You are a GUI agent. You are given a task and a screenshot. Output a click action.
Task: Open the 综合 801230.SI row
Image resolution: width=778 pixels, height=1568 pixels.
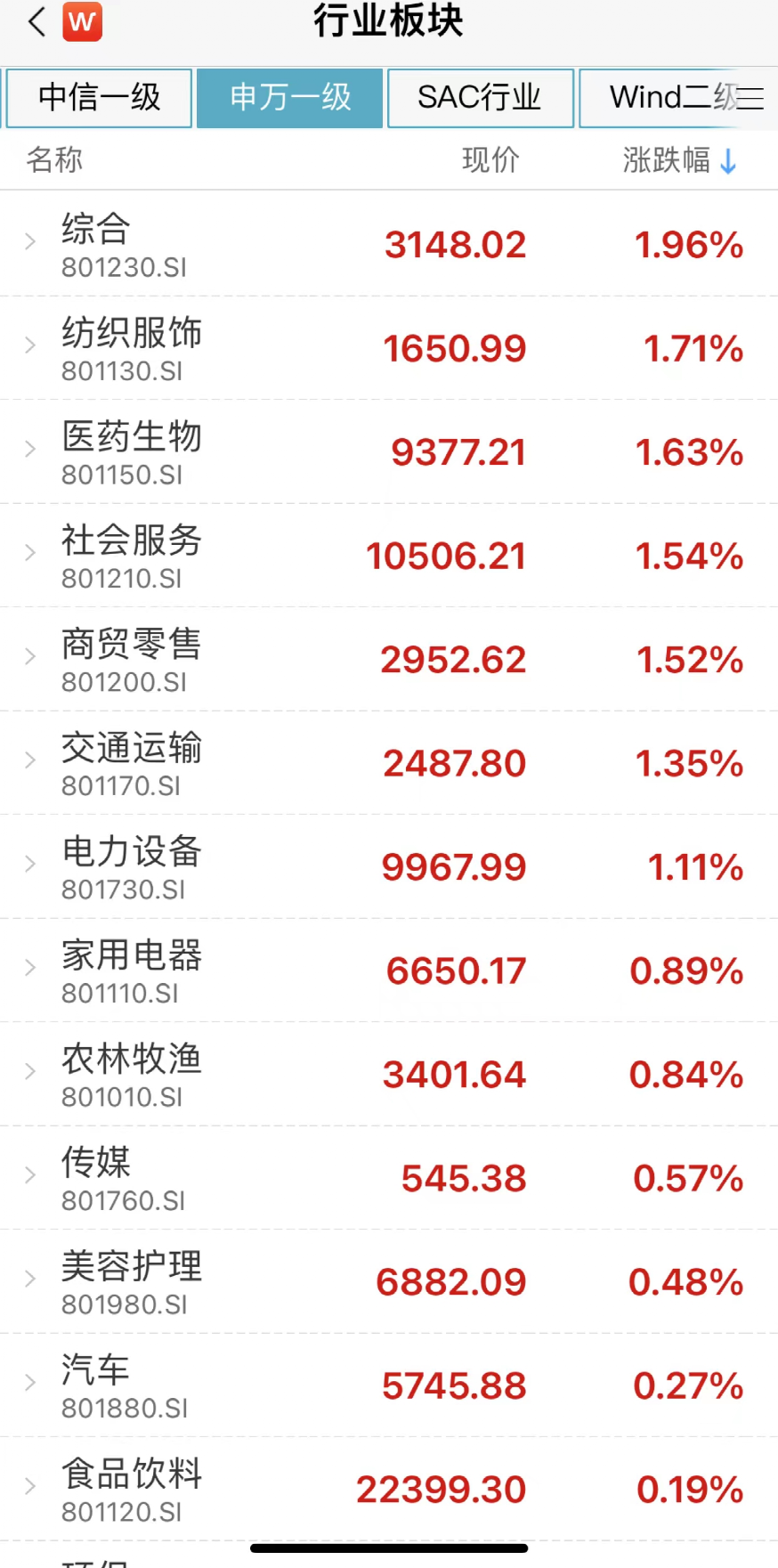[x=389, y=244]
